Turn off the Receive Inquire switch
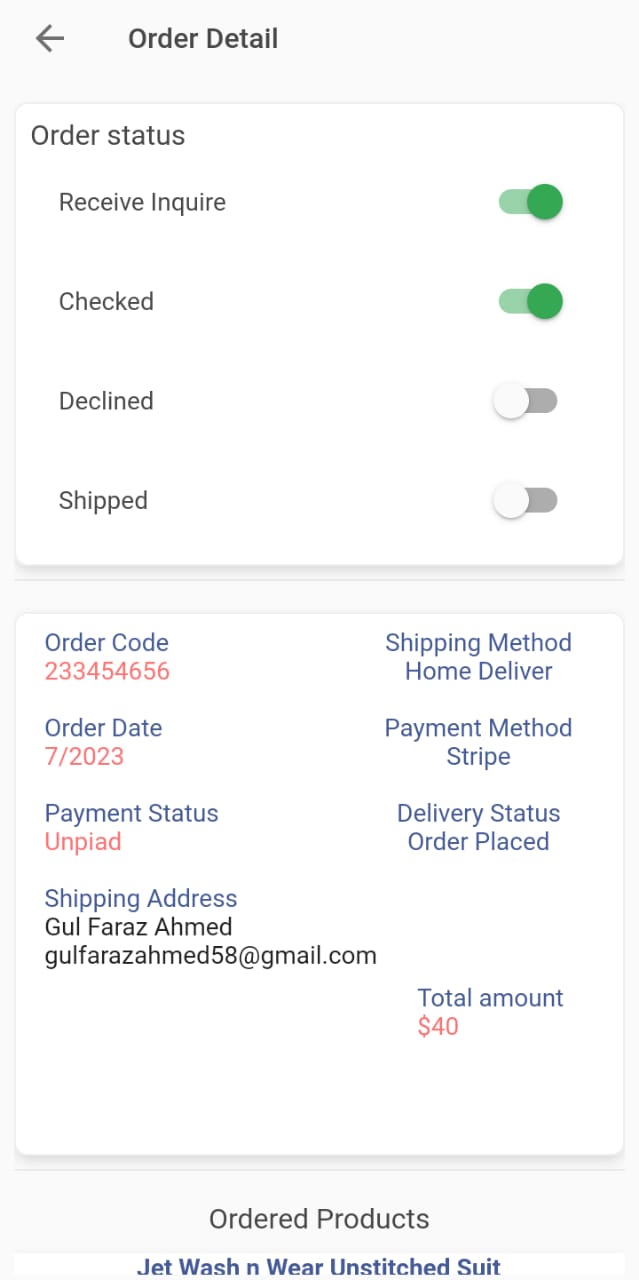Viewport: 639px width, 1280px height. click(530, 202)
